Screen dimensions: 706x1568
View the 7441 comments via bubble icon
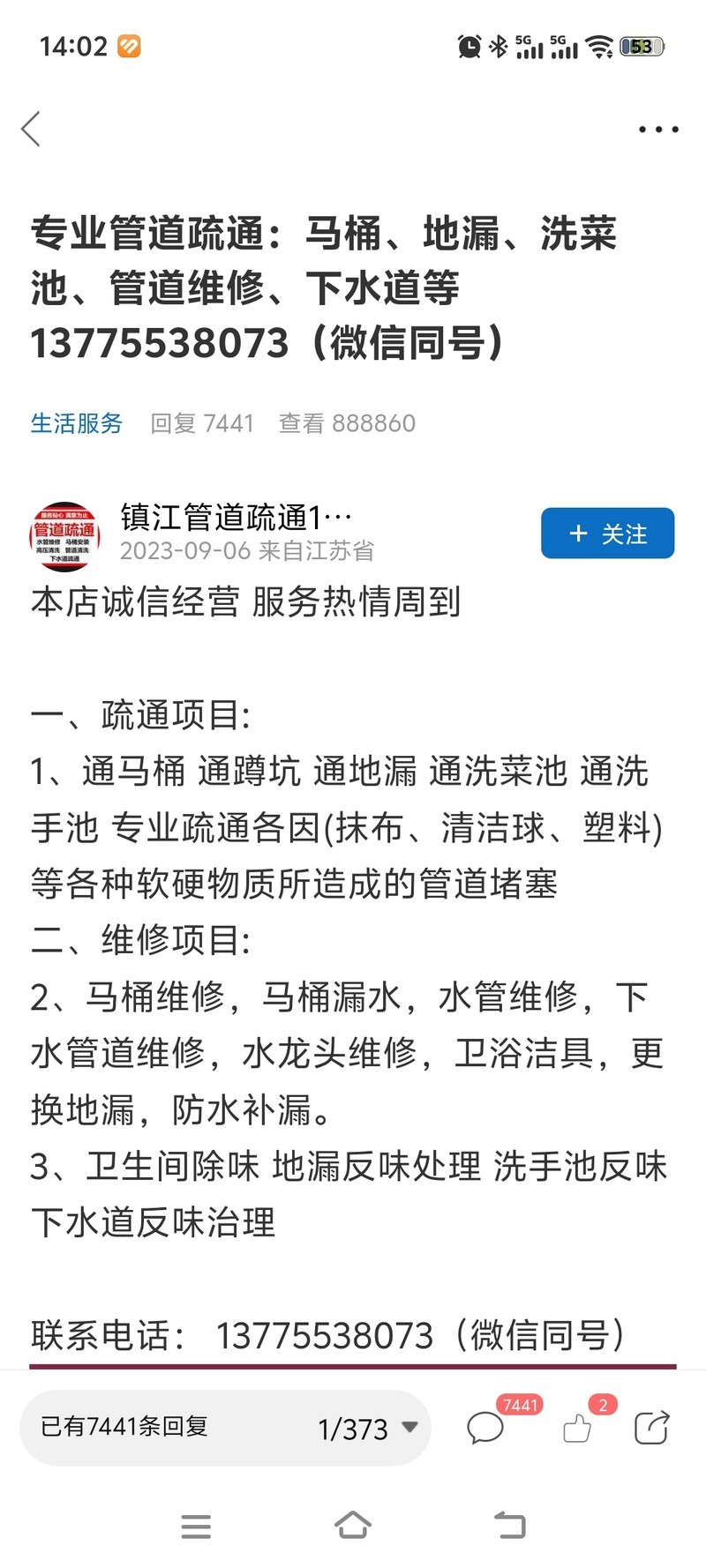(x=485, y=1427)
